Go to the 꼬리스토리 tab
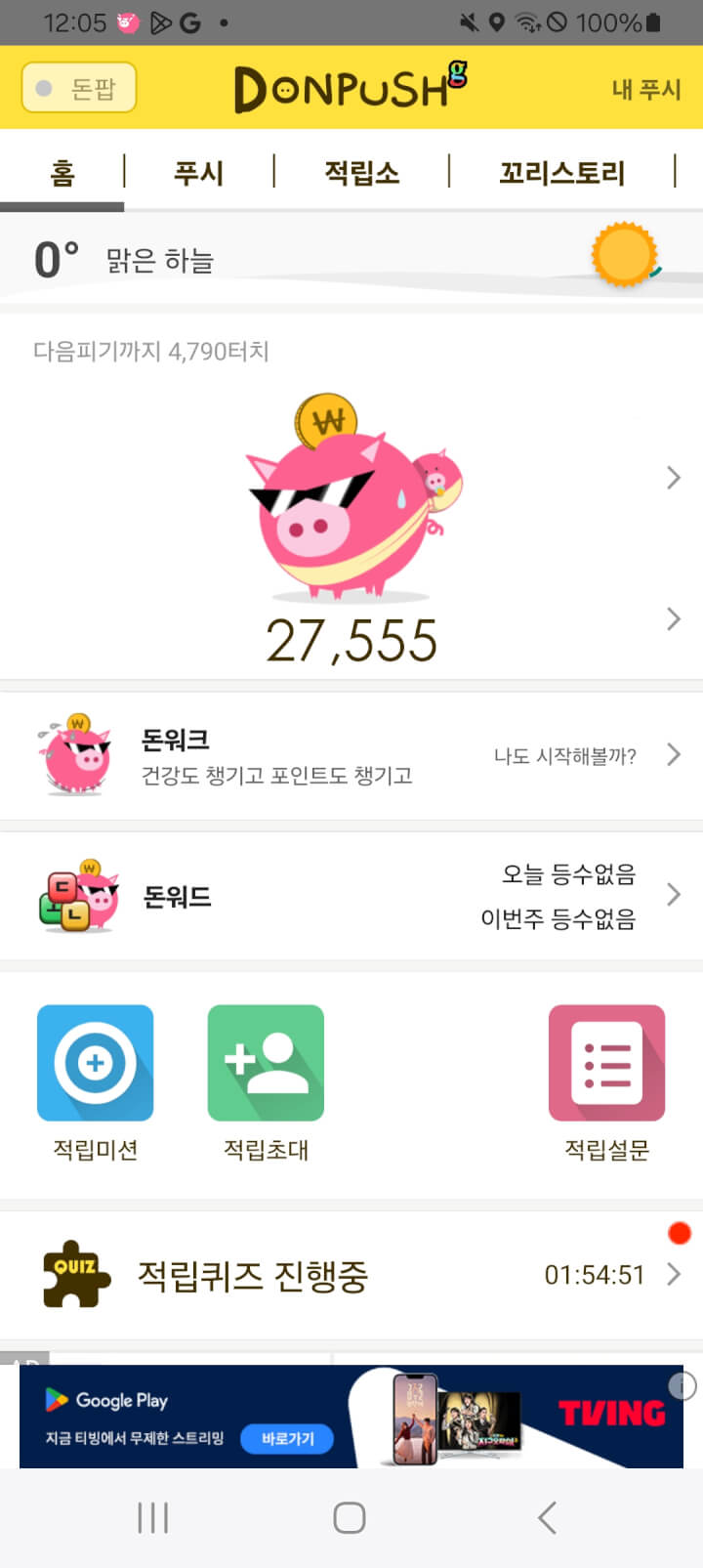The height and width of the screenshot is (1568, 703). point(561,173)
